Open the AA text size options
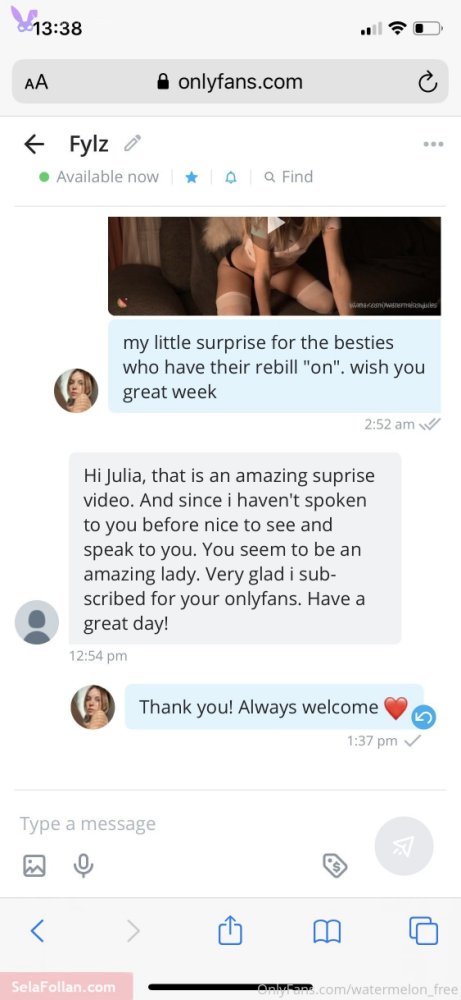 coord(36,82)
